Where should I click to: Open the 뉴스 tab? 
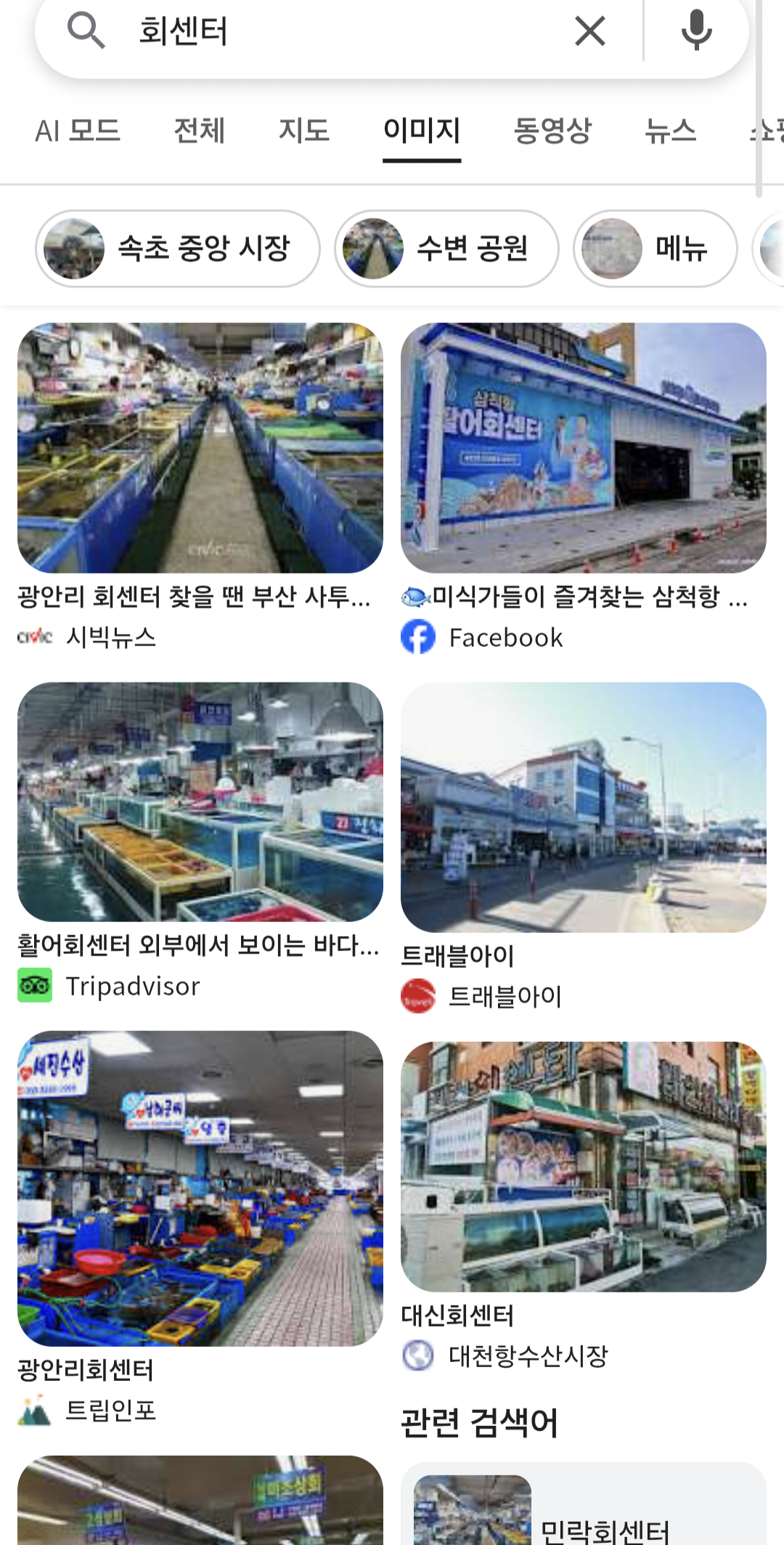671,131
